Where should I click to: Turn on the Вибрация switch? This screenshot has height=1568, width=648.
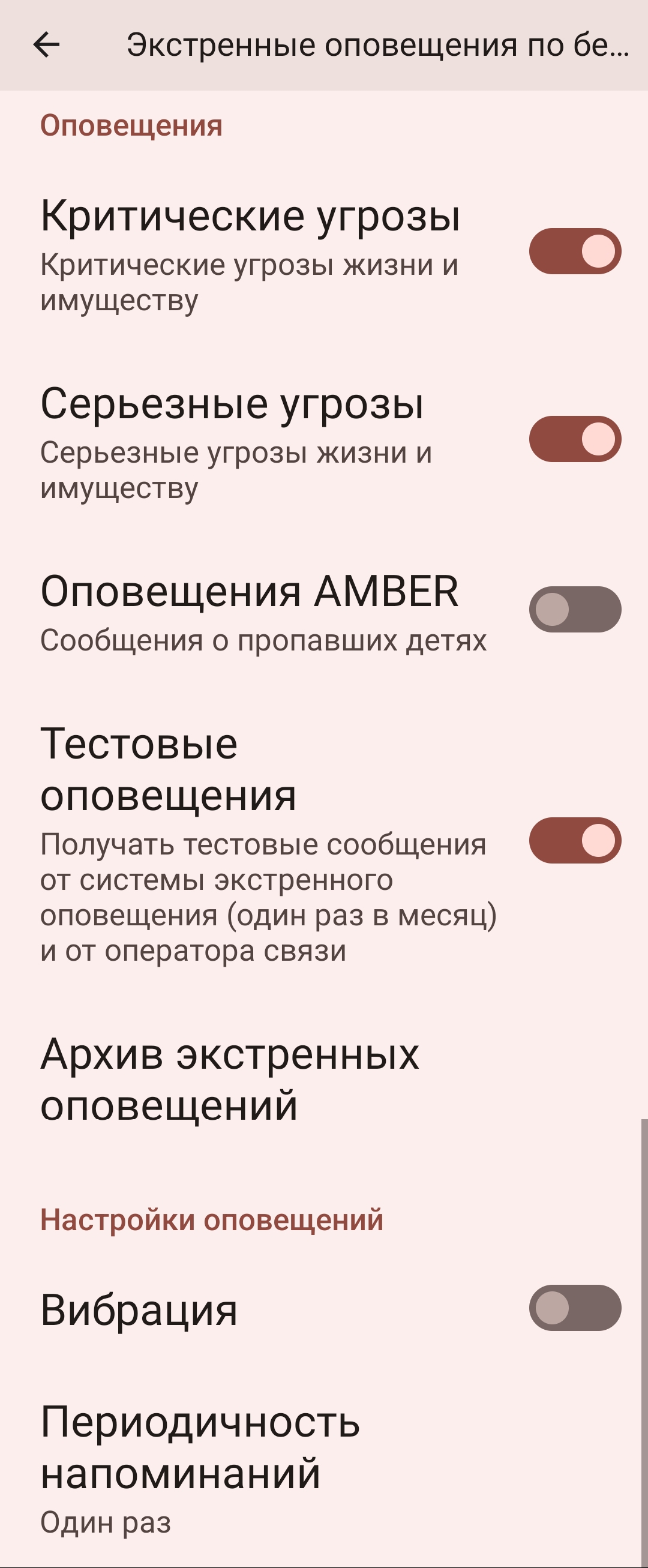pos(574,1308)
